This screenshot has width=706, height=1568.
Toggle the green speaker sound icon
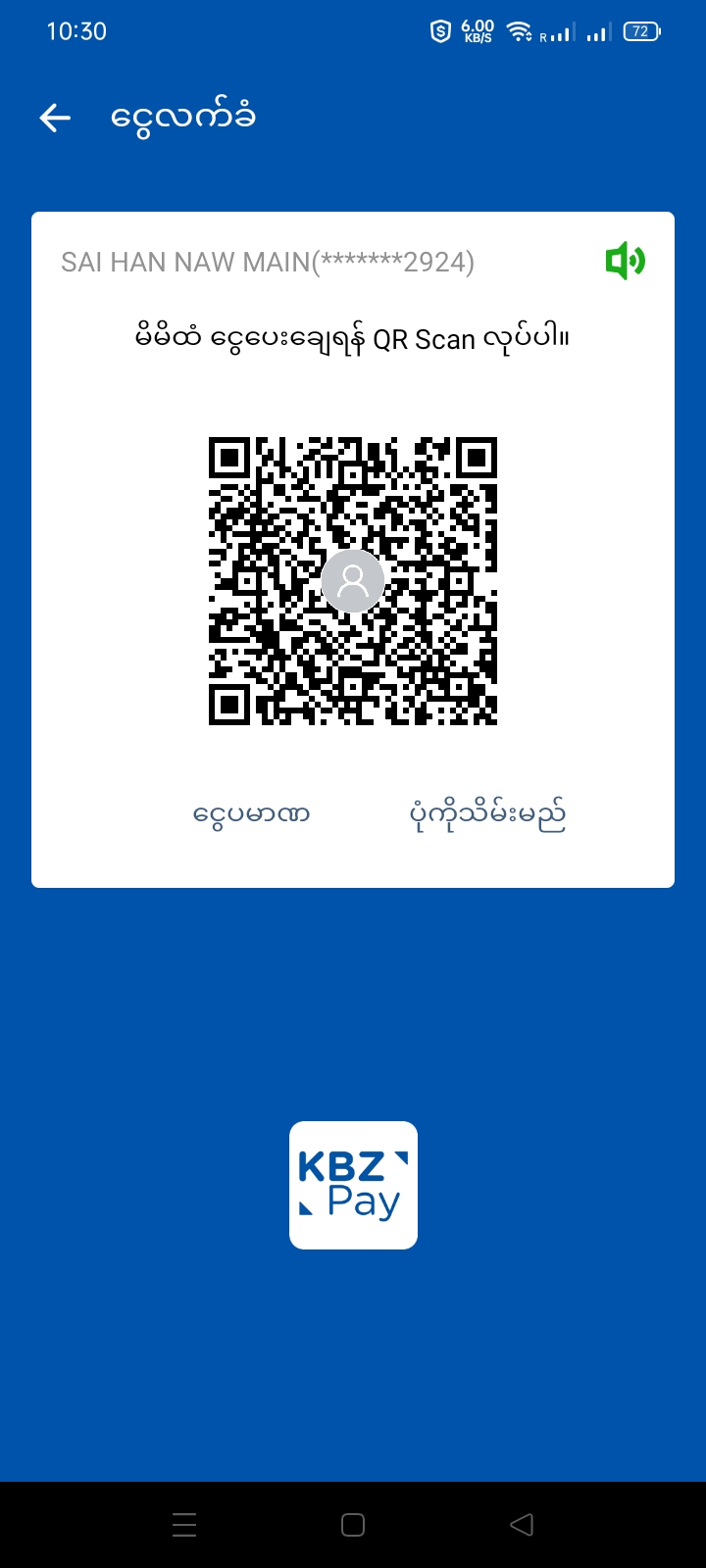tap(625, 262)
